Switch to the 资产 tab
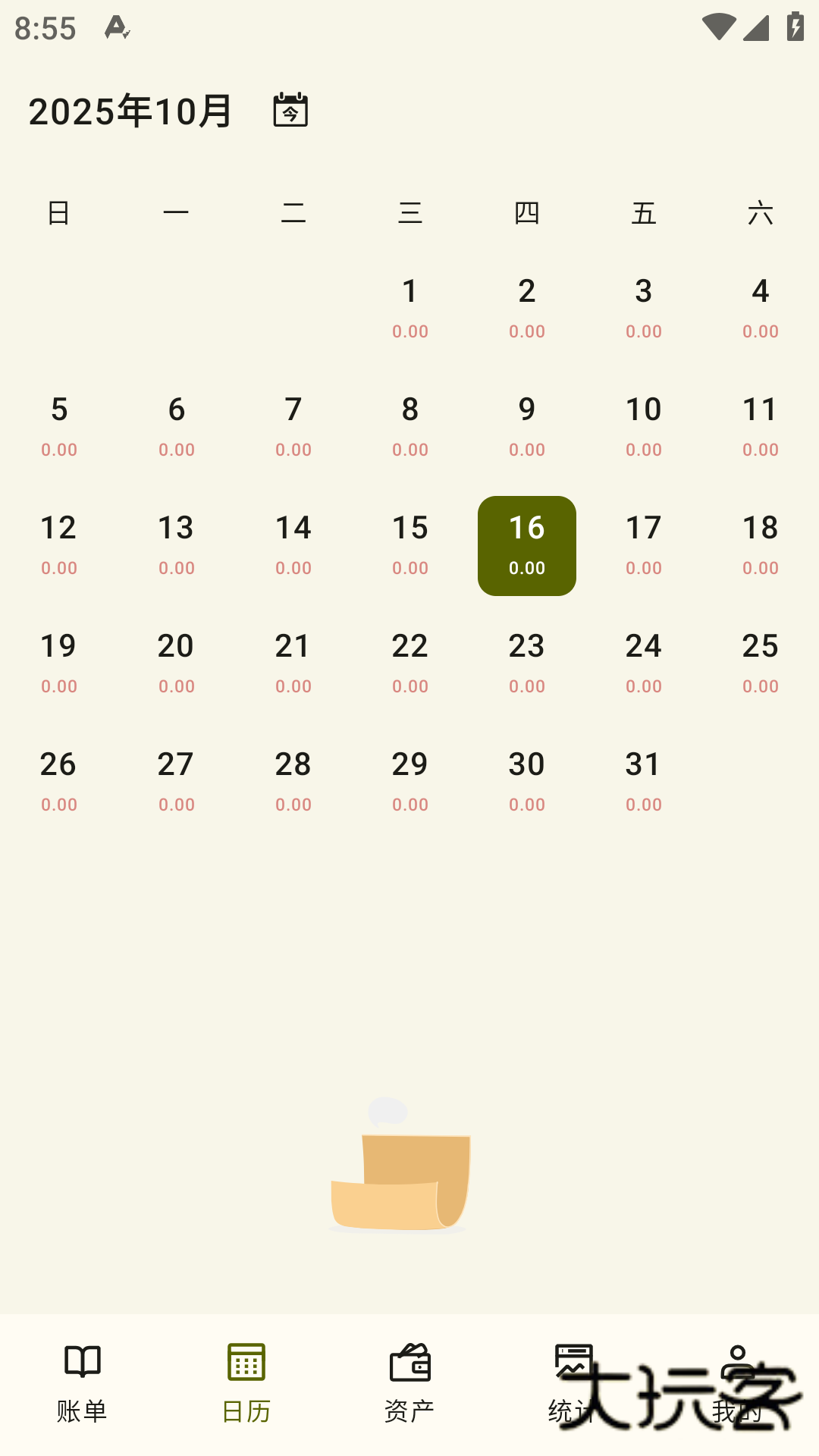Viewport: 819px width, 1456px height. [x=409, y=1383]
